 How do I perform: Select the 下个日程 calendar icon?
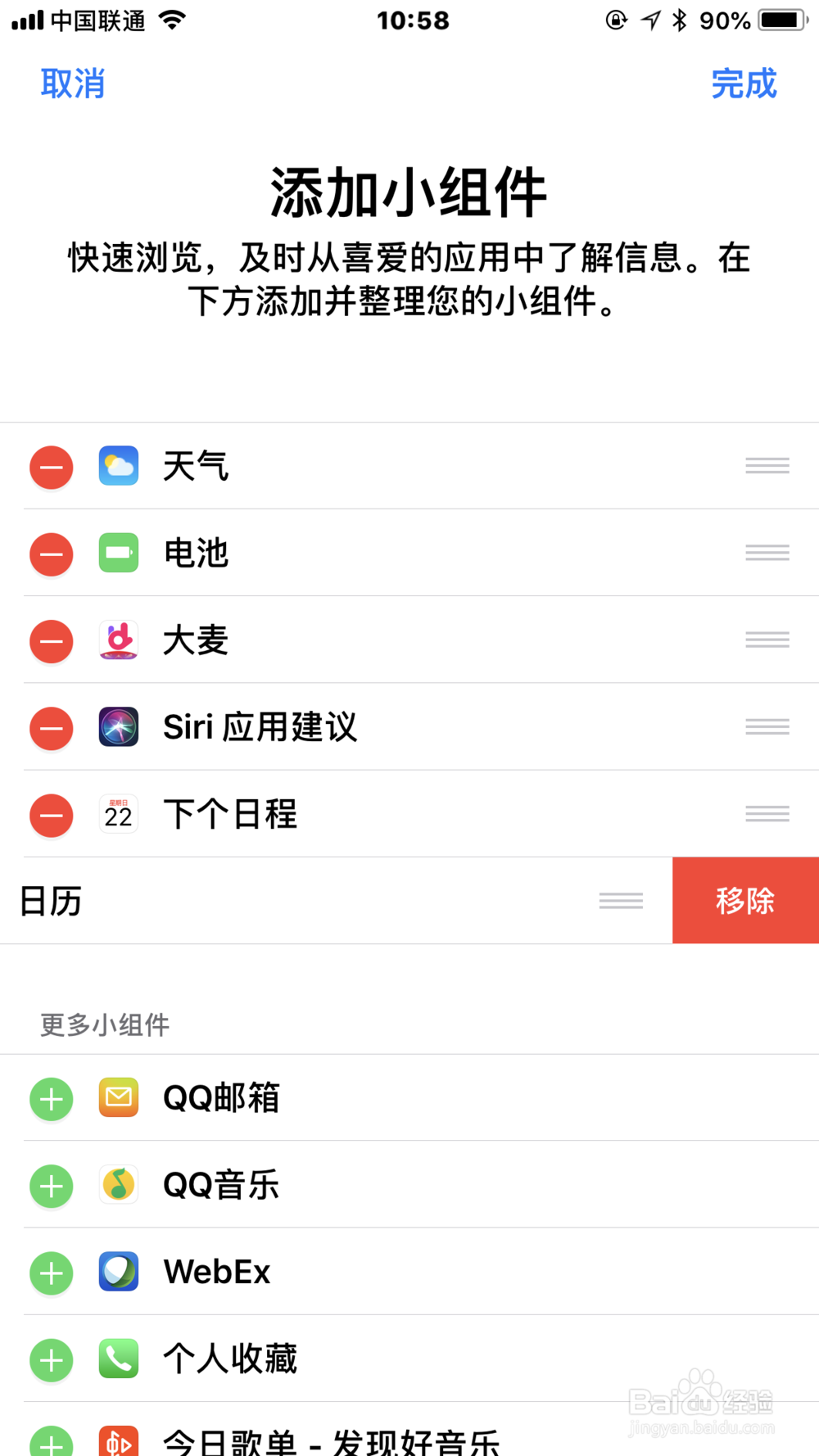coord(118,815)
